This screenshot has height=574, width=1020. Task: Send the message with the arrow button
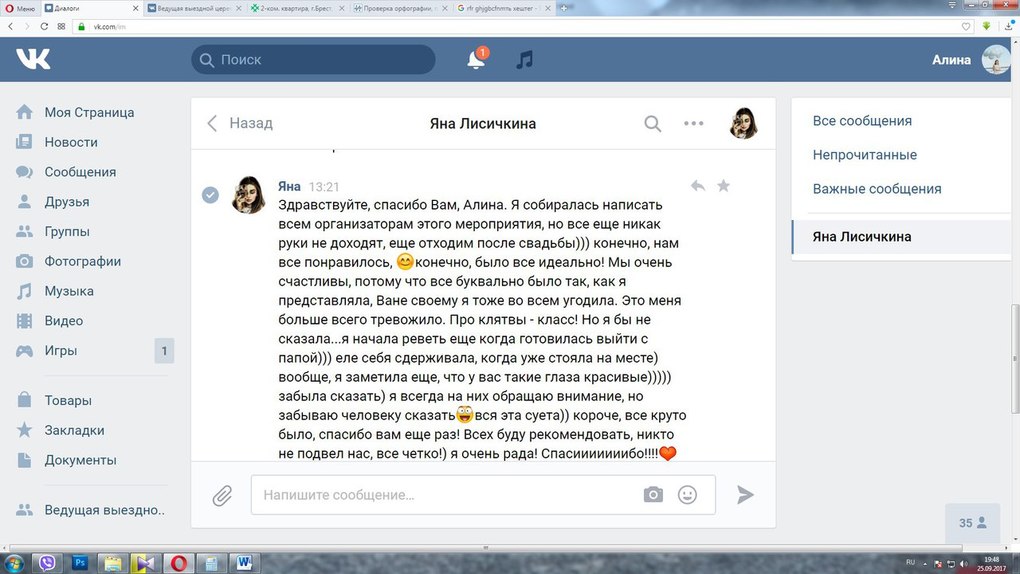[745, 495]
